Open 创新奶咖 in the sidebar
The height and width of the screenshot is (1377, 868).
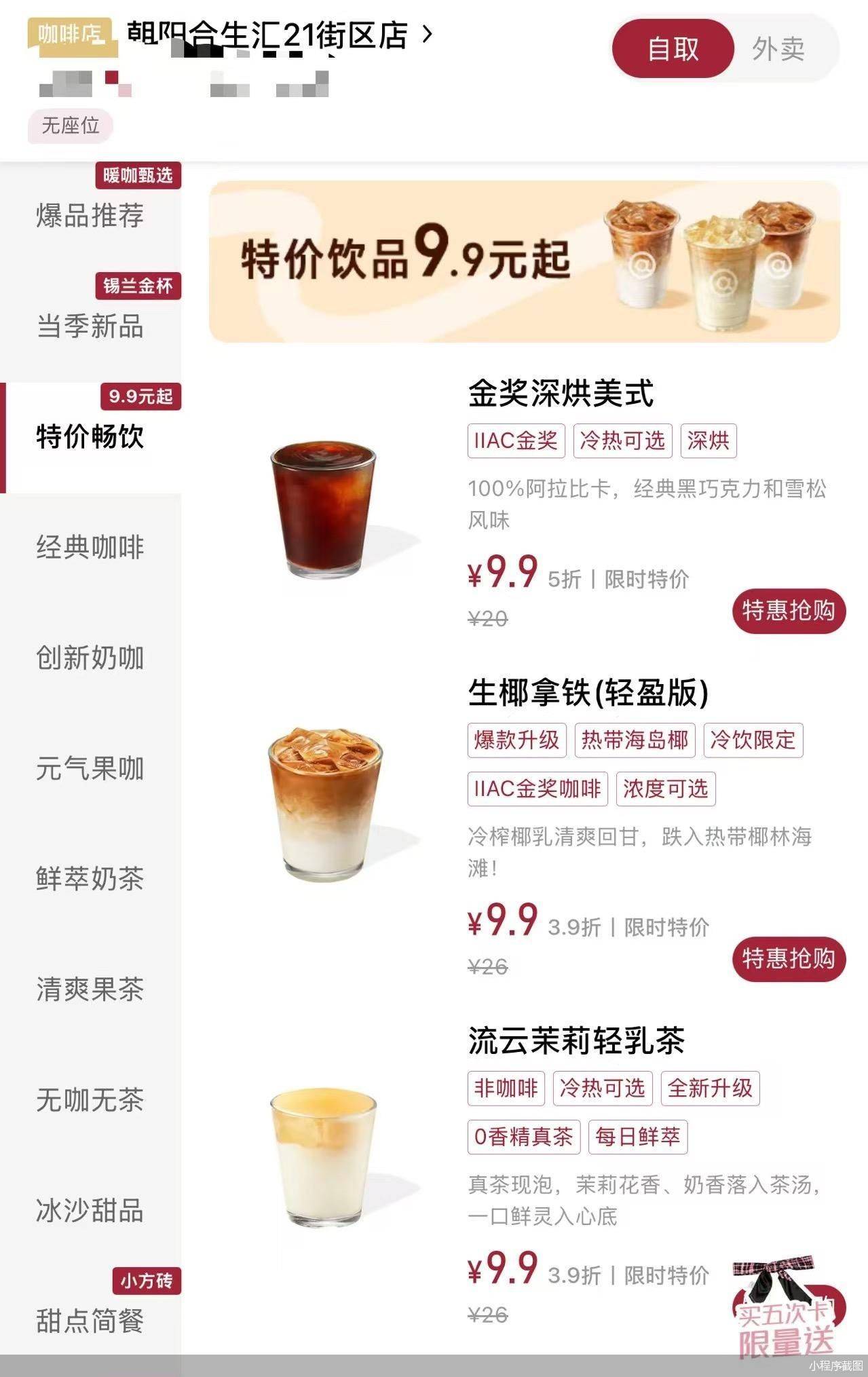pos(90,658)
